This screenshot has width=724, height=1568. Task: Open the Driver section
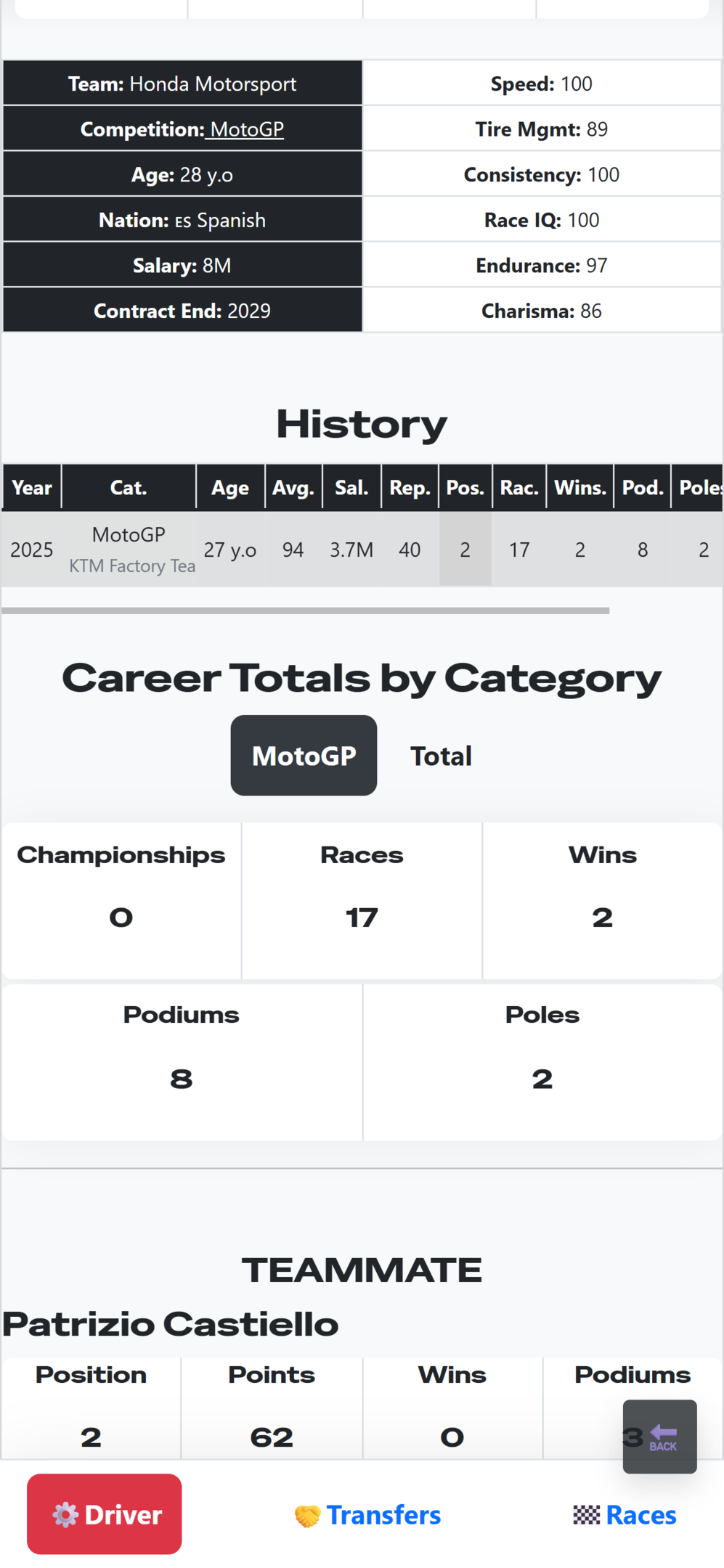[x=105, y=1514]
